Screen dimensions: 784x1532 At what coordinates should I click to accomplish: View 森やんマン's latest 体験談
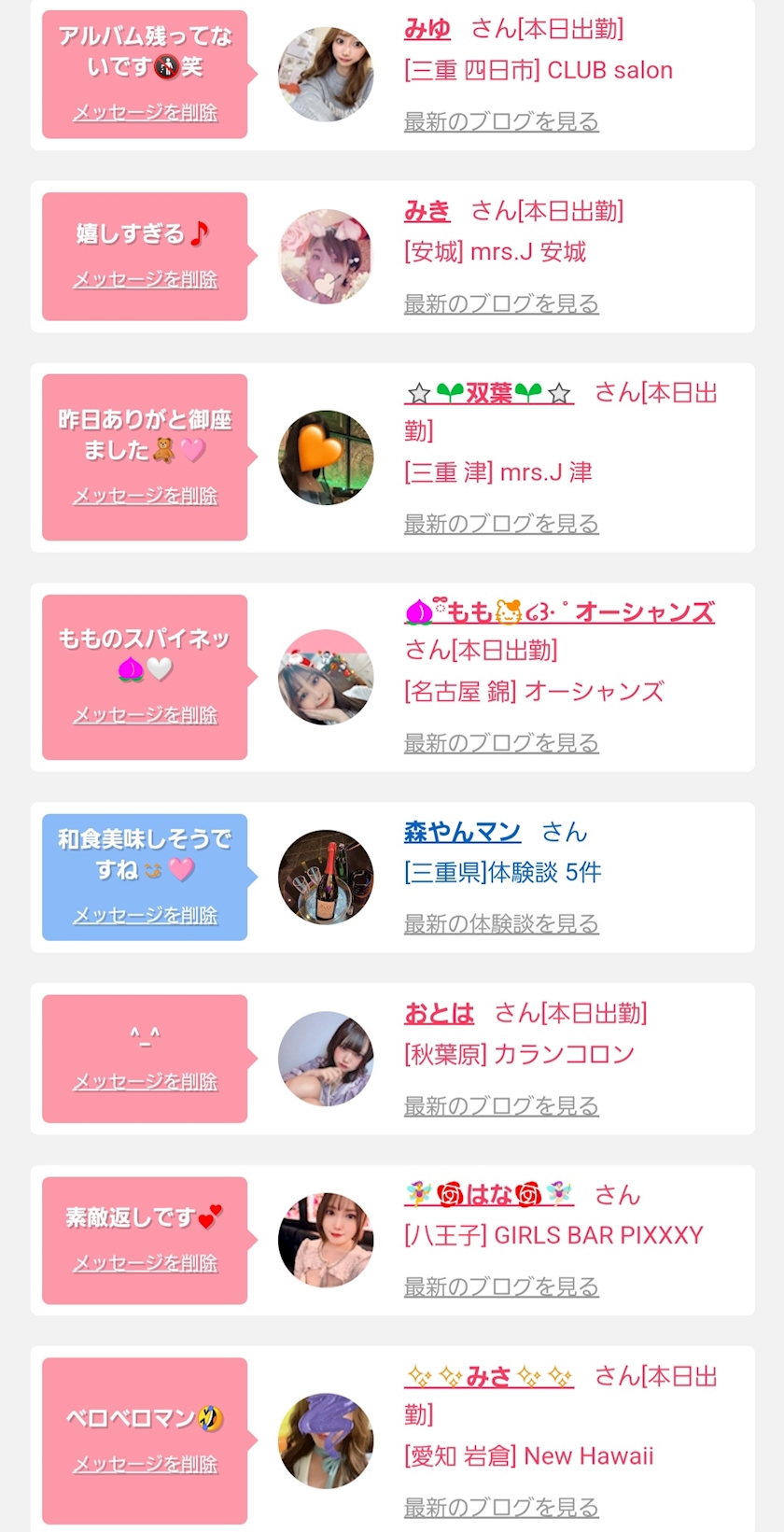coord(500,924)
